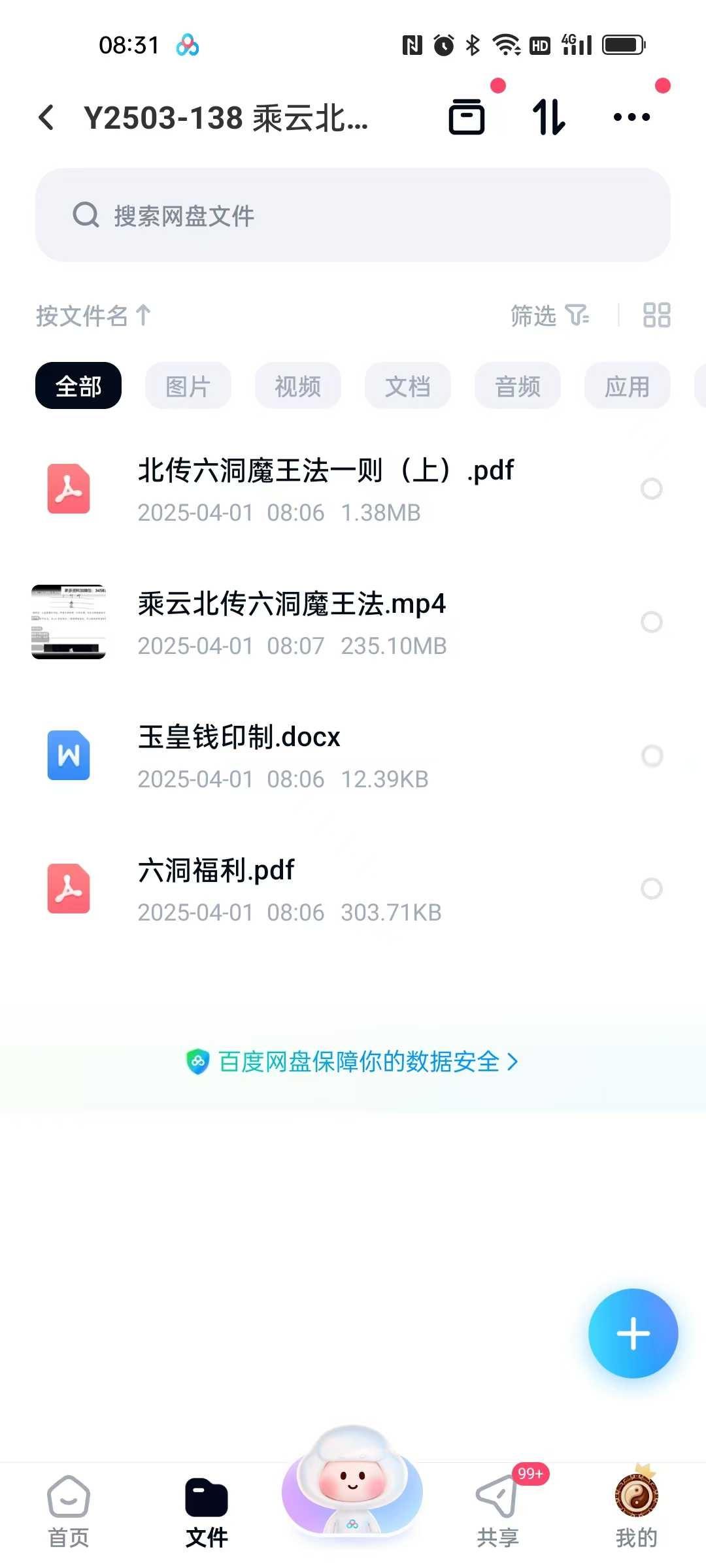
Task: Tap the video thumbnail of 乘云北传六洞魔王法
Action: click(68, 622)
